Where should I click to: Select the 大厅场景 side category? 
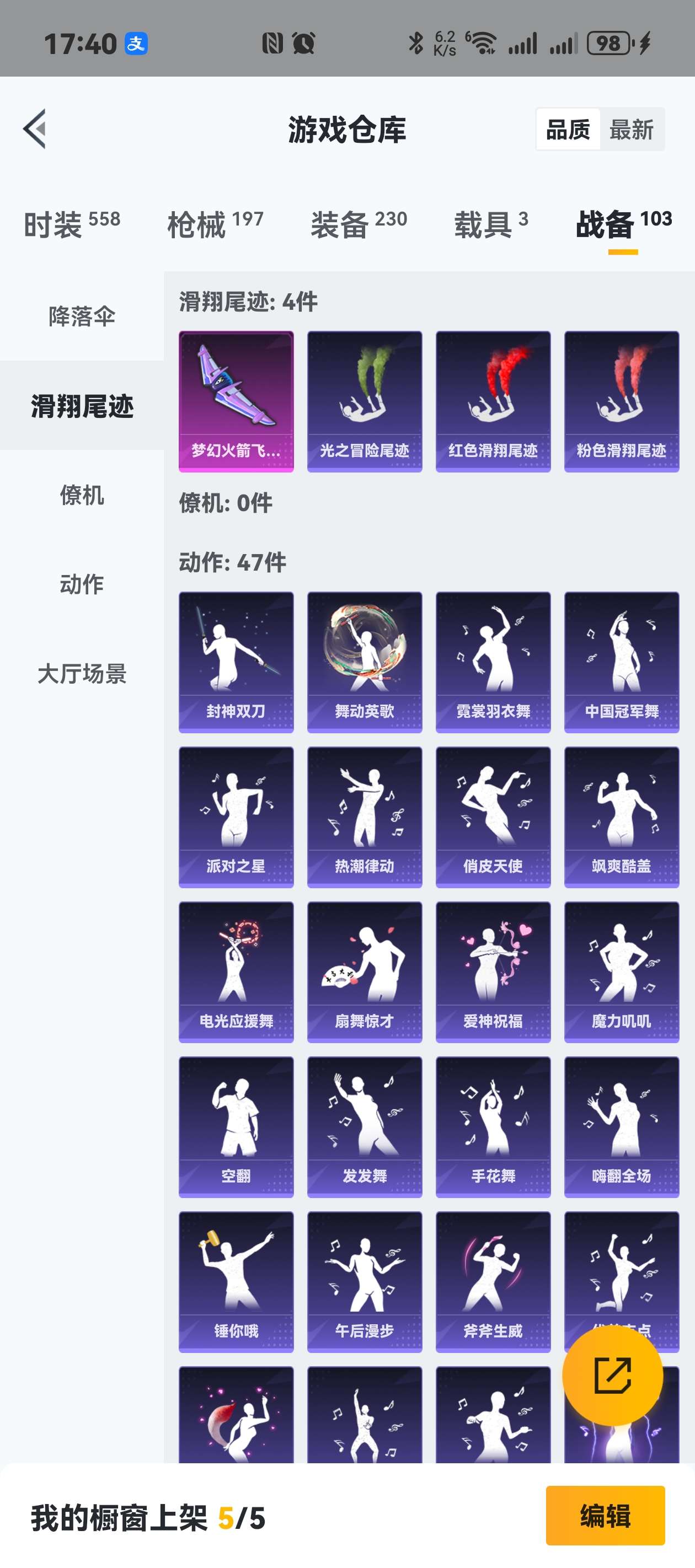[x=82, y=673]
